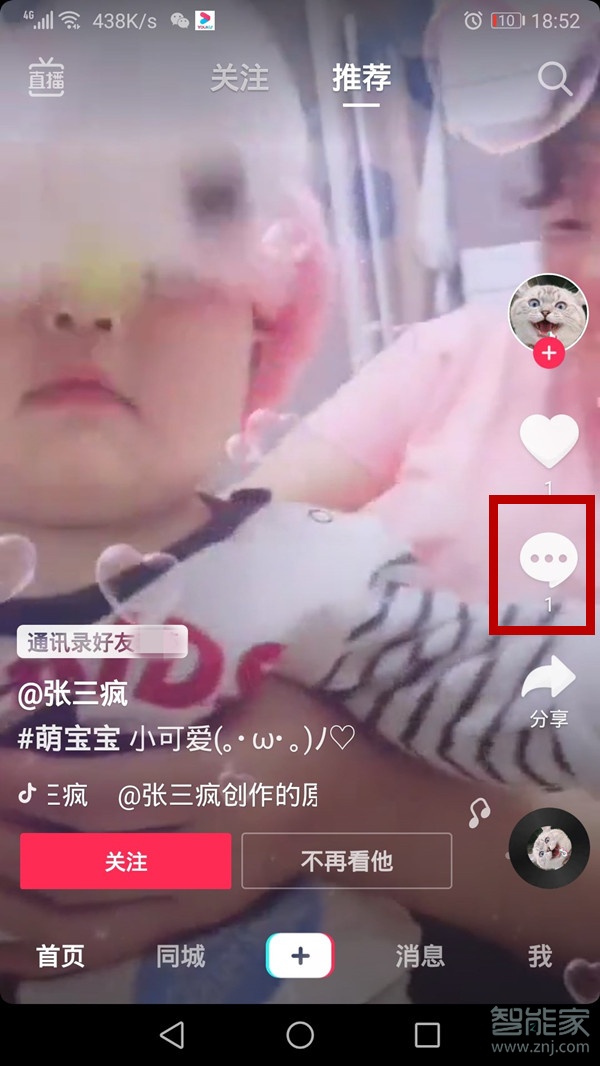Open the spinning music disc
The image size is (600, 1066).
click(x=548, y=849)
